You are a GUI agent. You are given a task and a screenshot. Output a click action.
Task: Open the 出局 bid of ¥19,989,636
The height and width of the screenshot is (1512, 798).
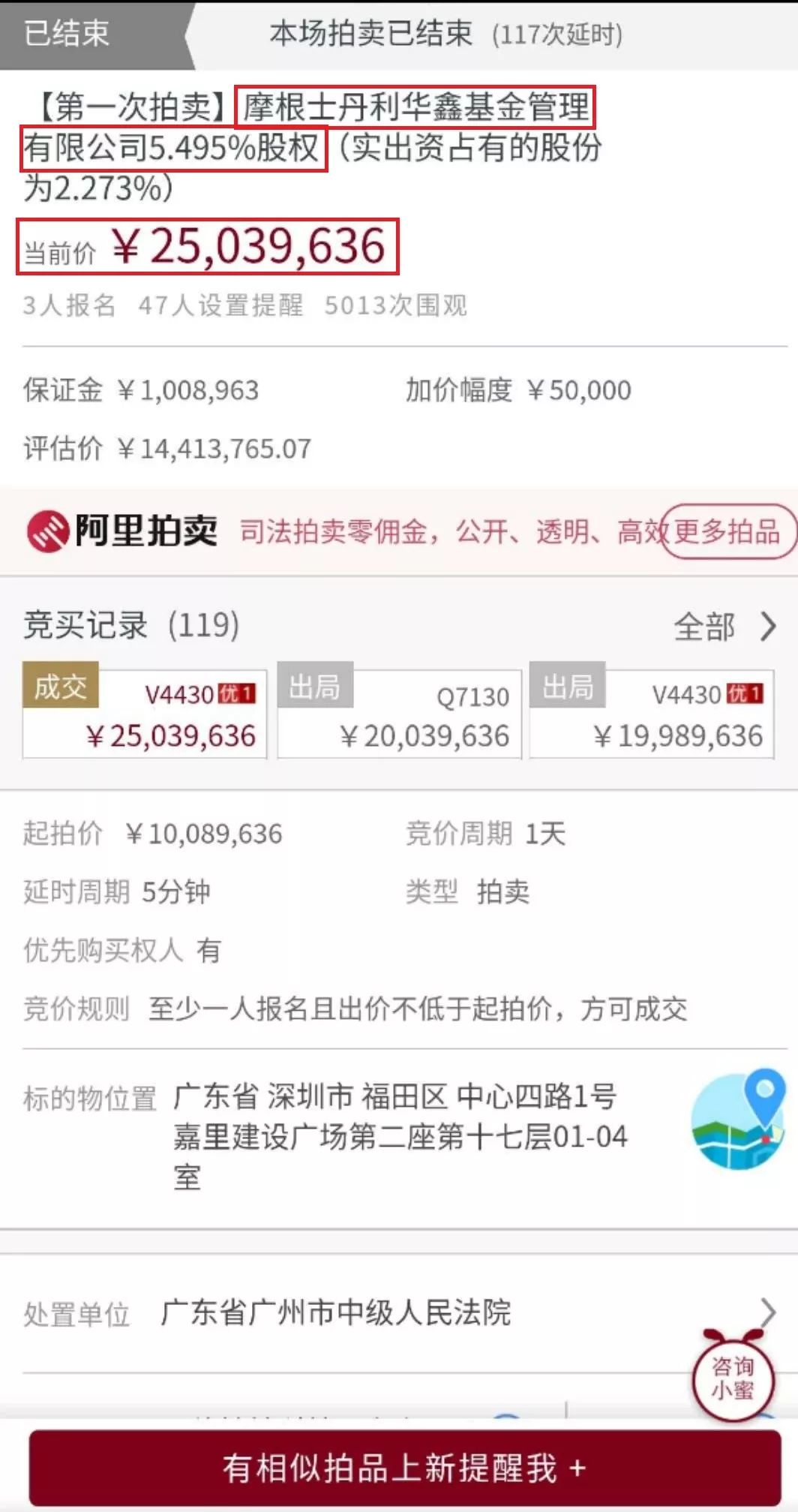coord(652,711)
